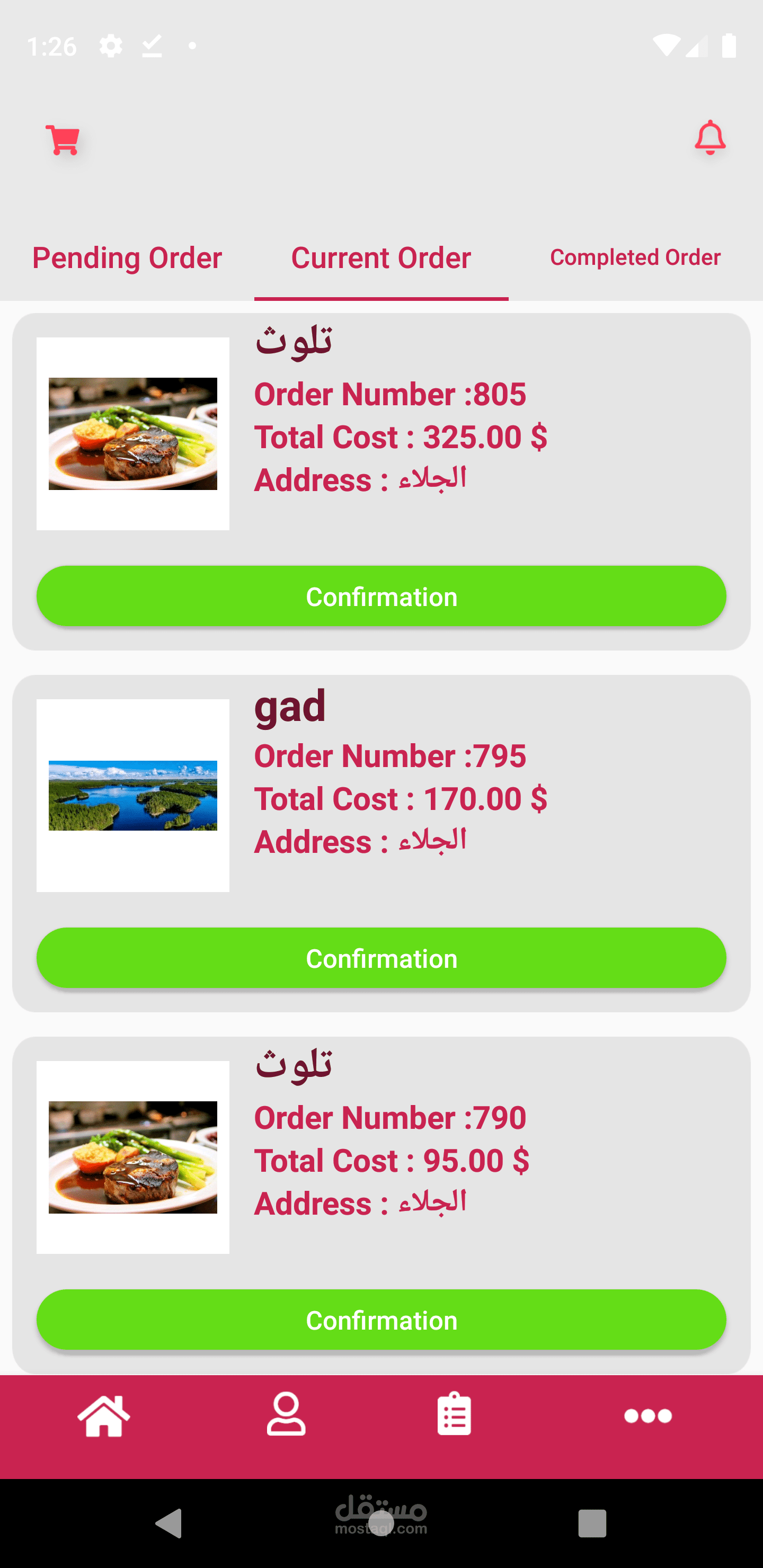Switch to the Pending Order tab
Viewport: 763px width, 1568px height.
coord(127,257)
